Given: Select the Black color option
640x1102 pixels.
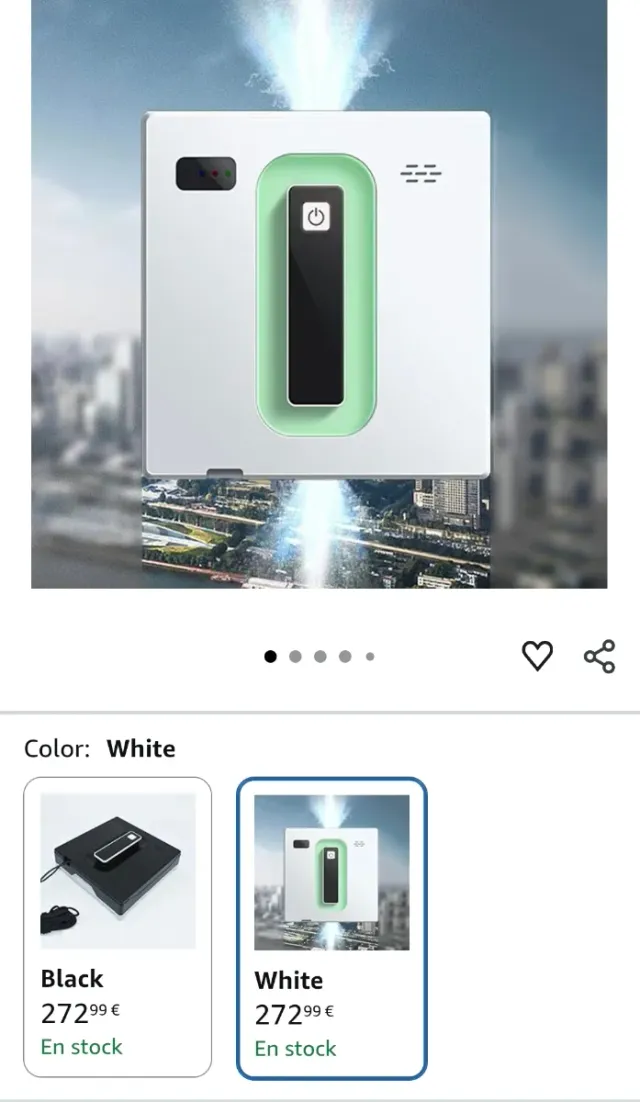Looking at the screenshot, I should [118, 926].
